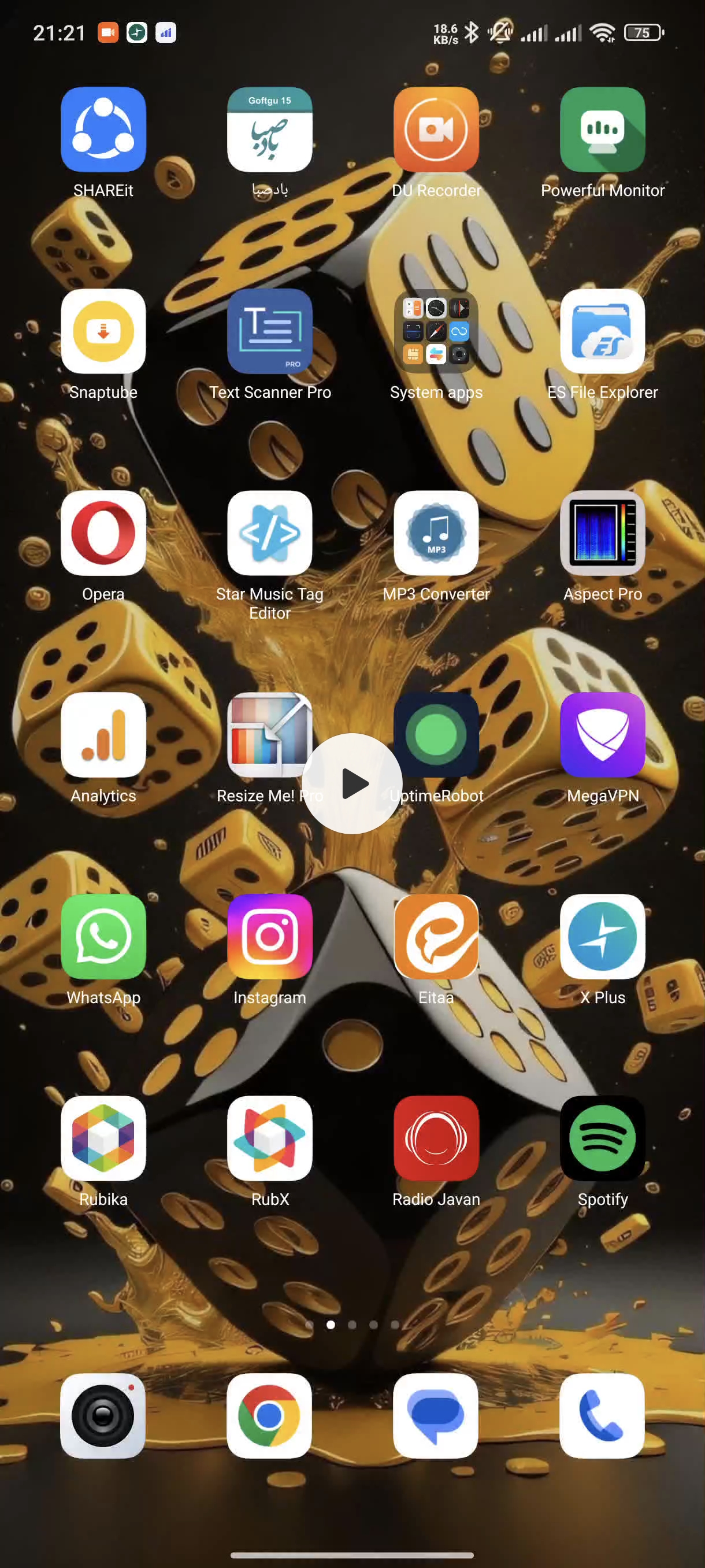Open Text Scanner Pro
Image resolution: width=705 pixels, height=1568 pixels.
pyautogui.click(x=269, y=331)
